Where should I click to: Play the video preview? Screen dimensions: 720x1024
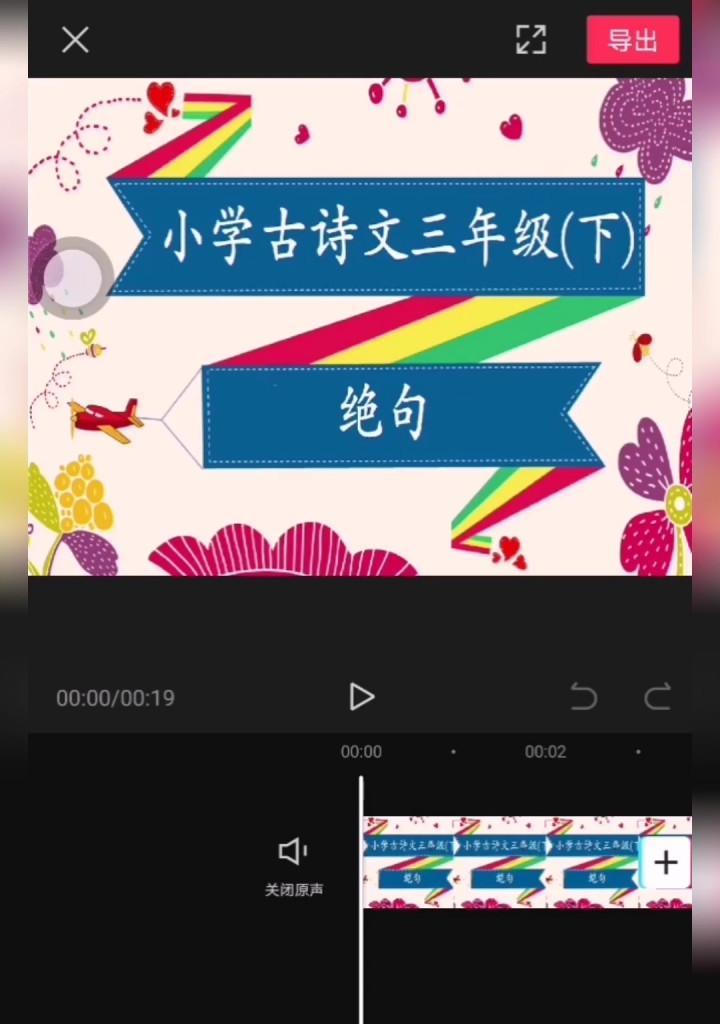[361, 697]
